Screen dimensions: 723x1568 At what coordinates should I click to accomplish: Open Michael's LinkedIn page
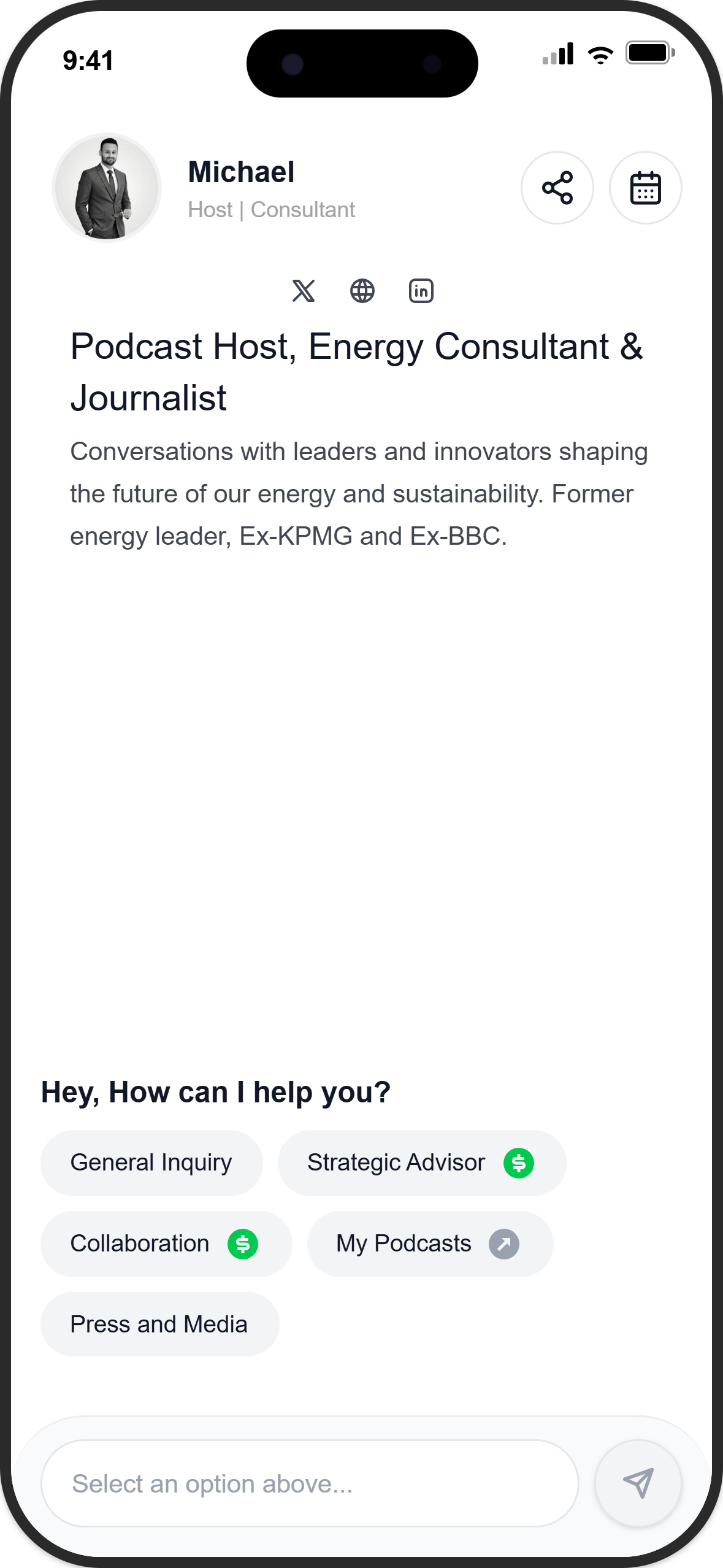(421, 291)
